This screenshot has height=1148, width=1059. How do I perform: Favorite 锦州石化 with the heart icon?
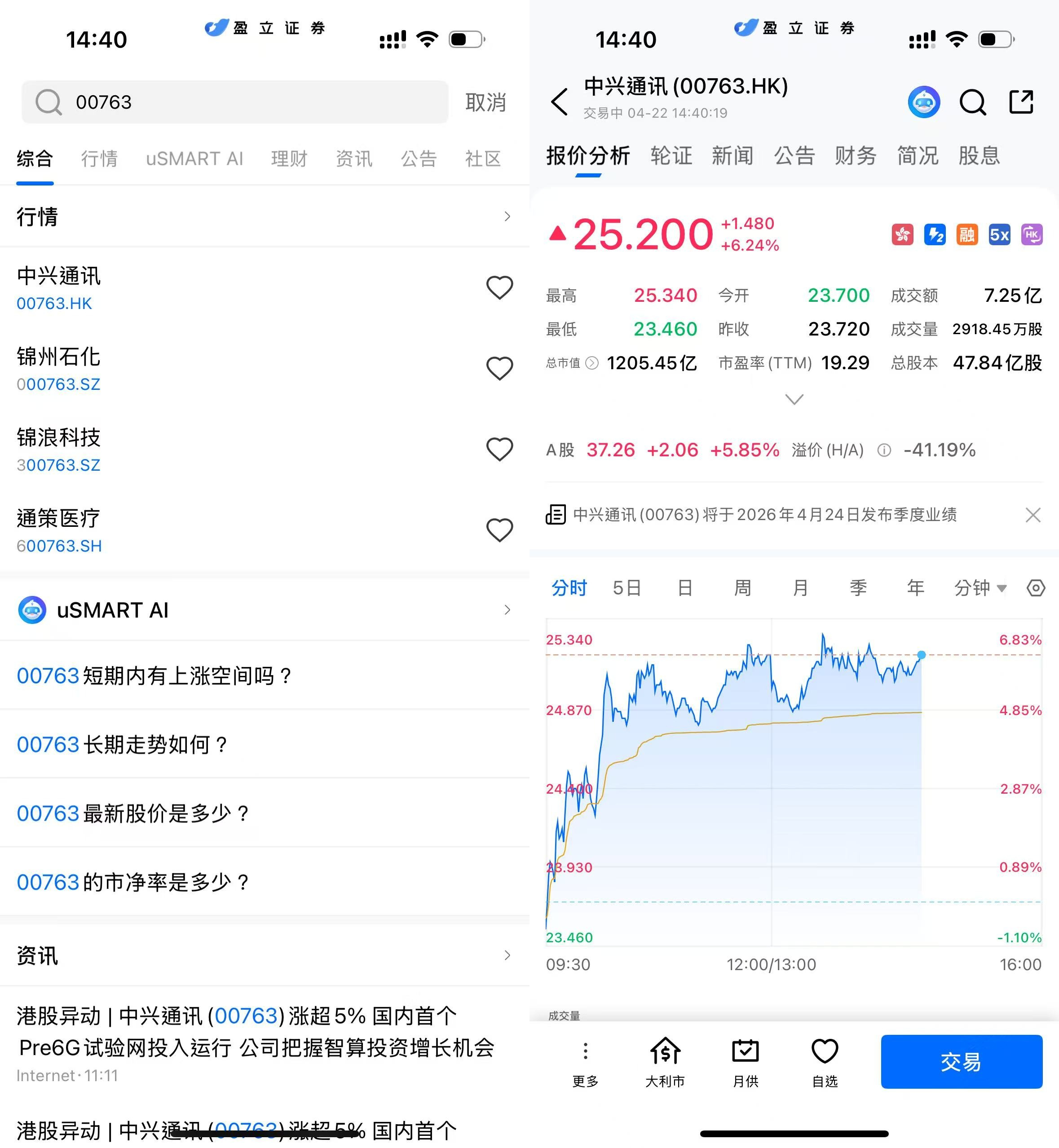point(499,368)
